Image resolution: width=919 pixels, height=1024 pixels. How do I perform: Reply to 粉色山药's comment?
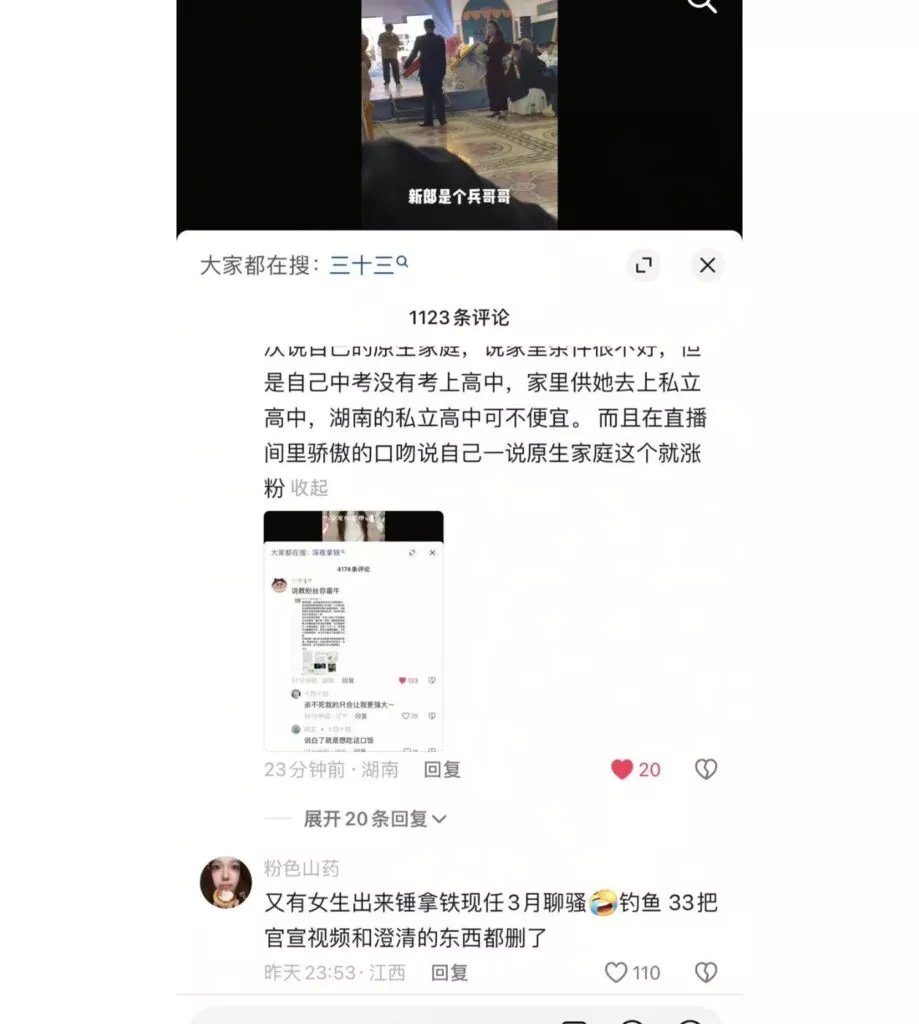(449, 972)
